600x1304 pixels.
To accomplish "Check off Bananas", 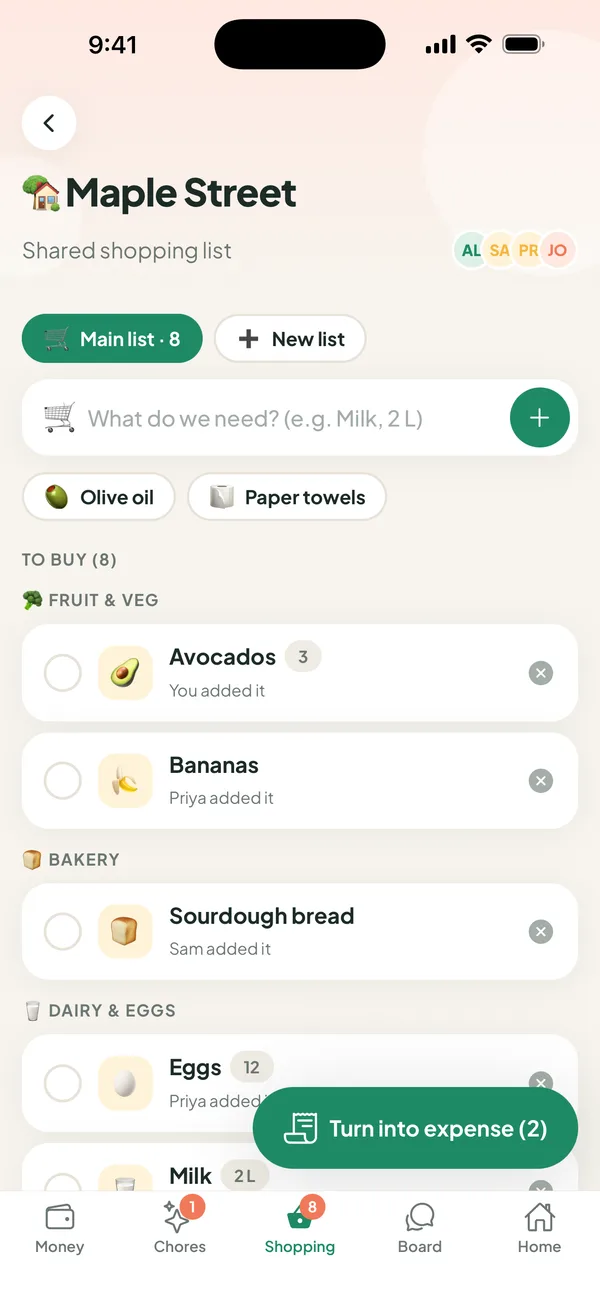I will [x=63, y=781].
